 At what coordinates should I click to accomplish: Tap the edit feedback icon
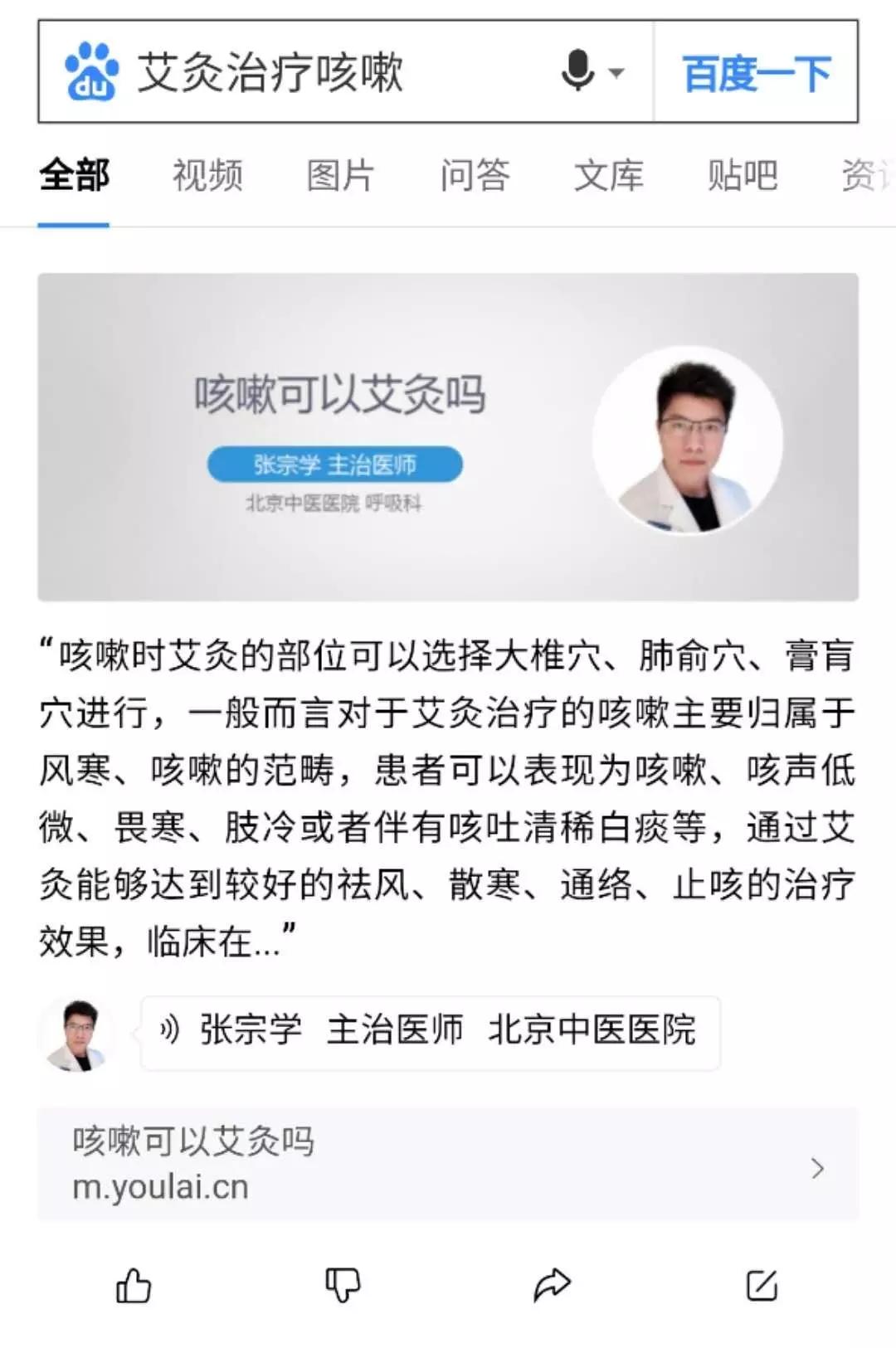point(762,1286)
